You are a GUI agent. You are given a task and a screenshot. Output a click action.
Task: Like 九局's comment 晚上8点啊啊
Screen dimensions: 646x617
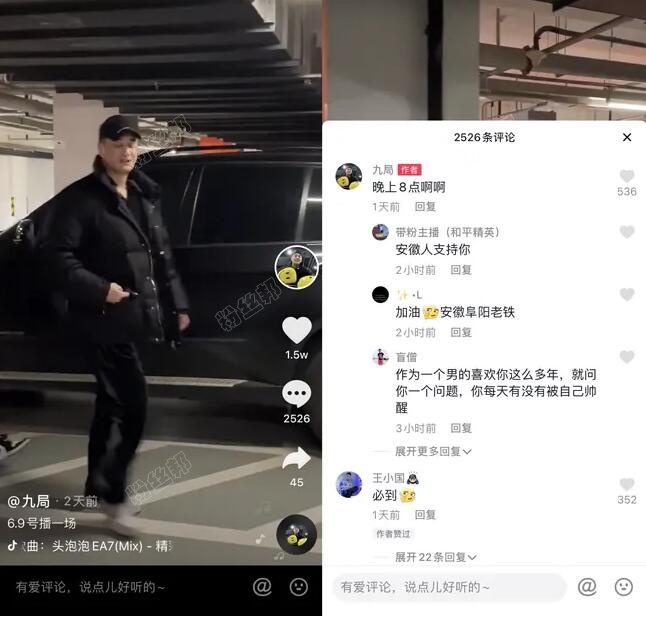point(627,176)
